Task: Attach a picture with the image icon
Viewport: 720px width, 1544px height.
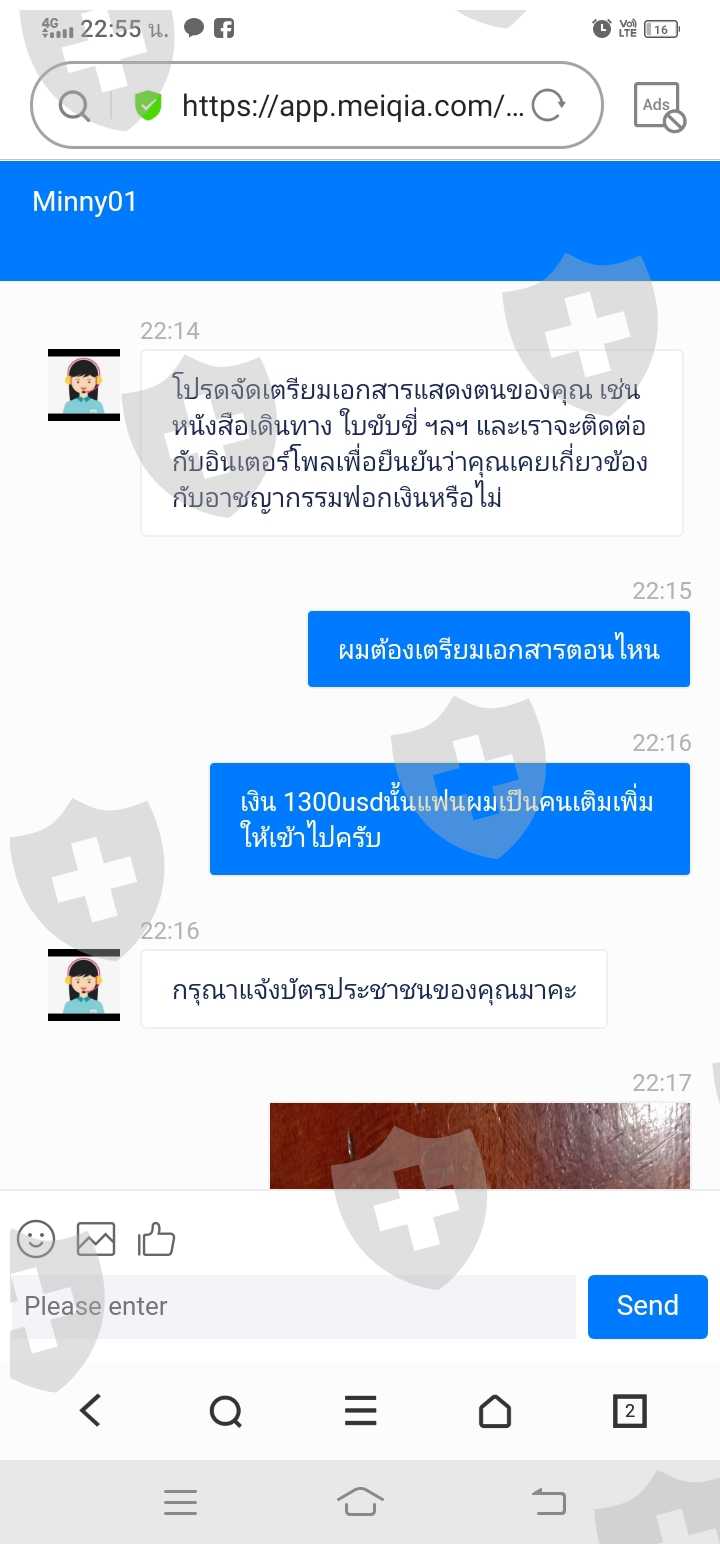Action: [x=96, y=1240]
